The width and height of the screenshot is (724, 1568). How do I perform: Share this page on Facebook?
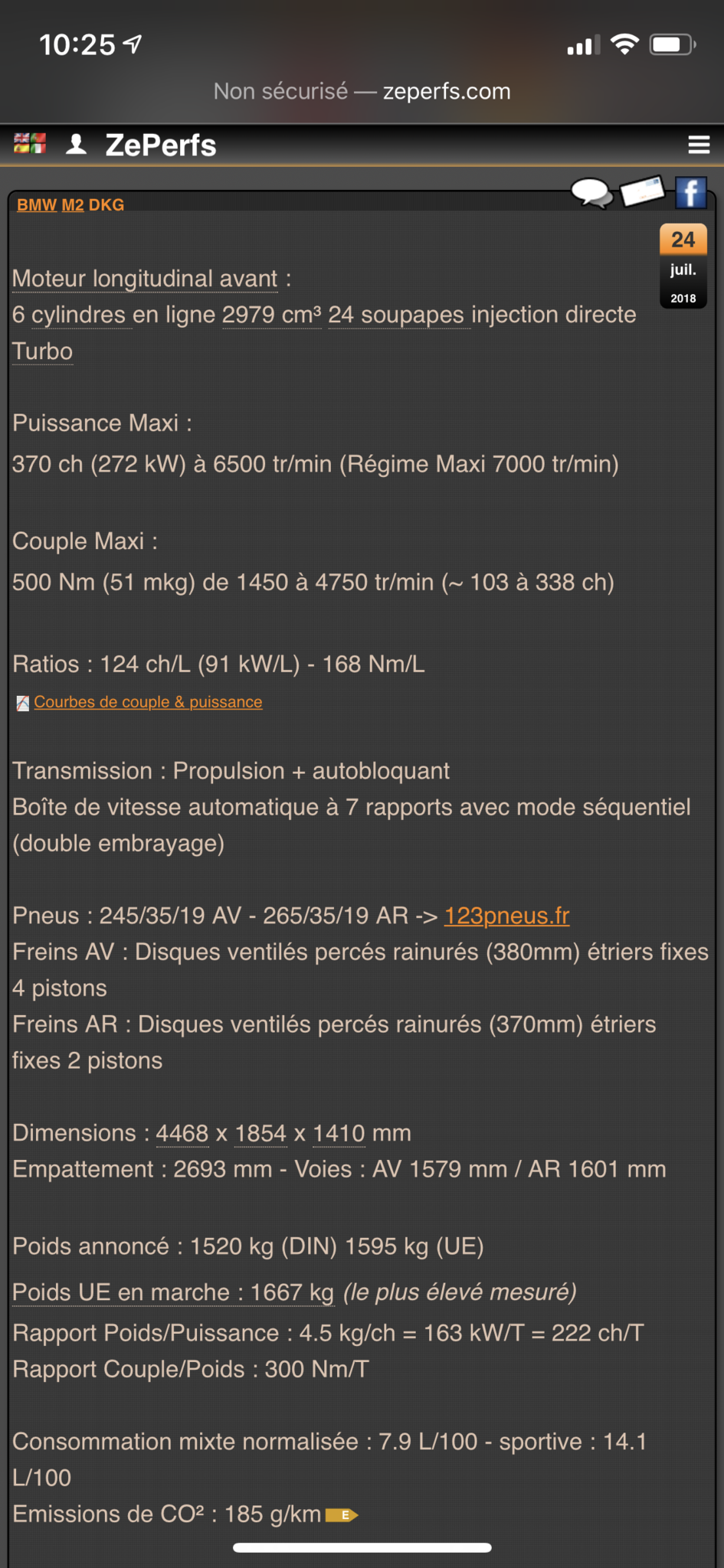[690, 193]
